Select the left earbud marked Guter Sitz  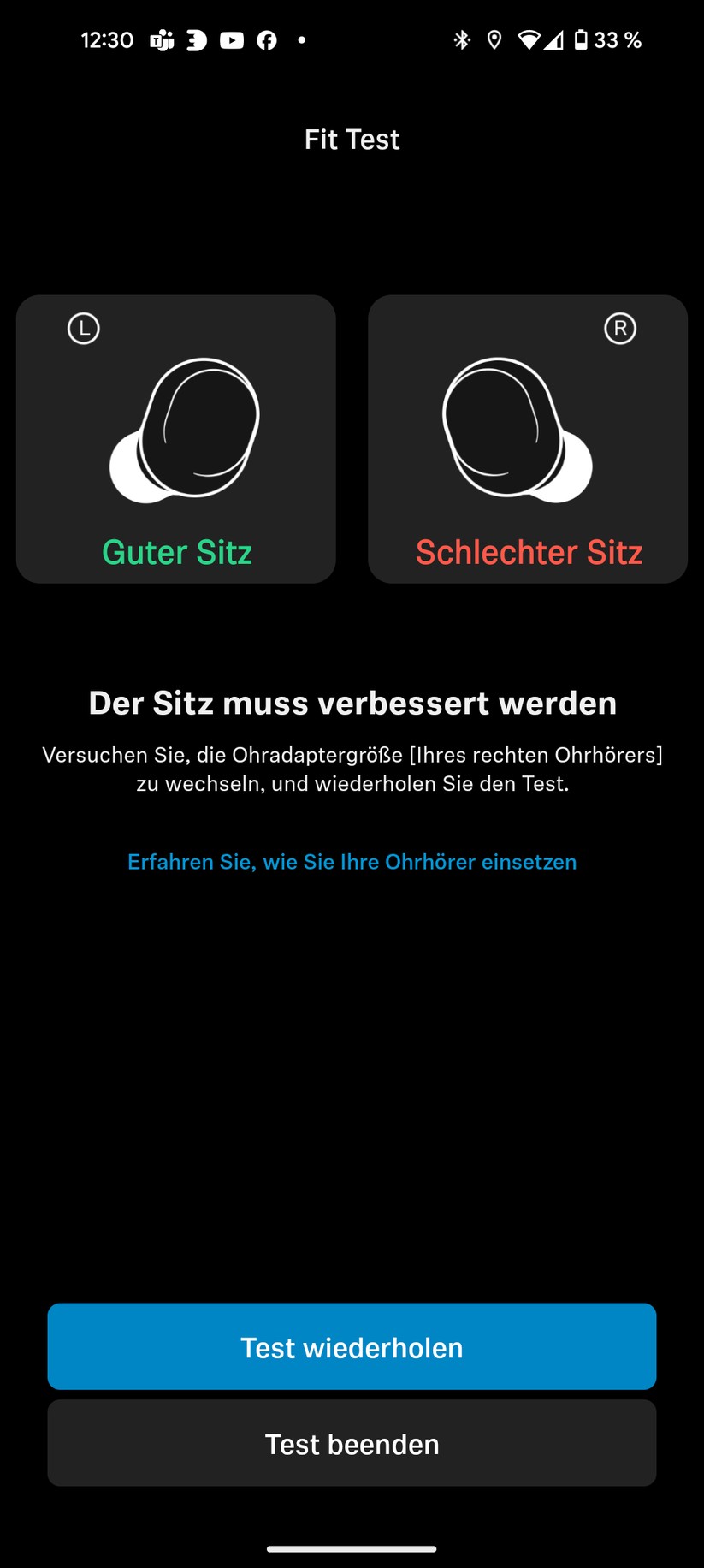[x=176, y=439]
